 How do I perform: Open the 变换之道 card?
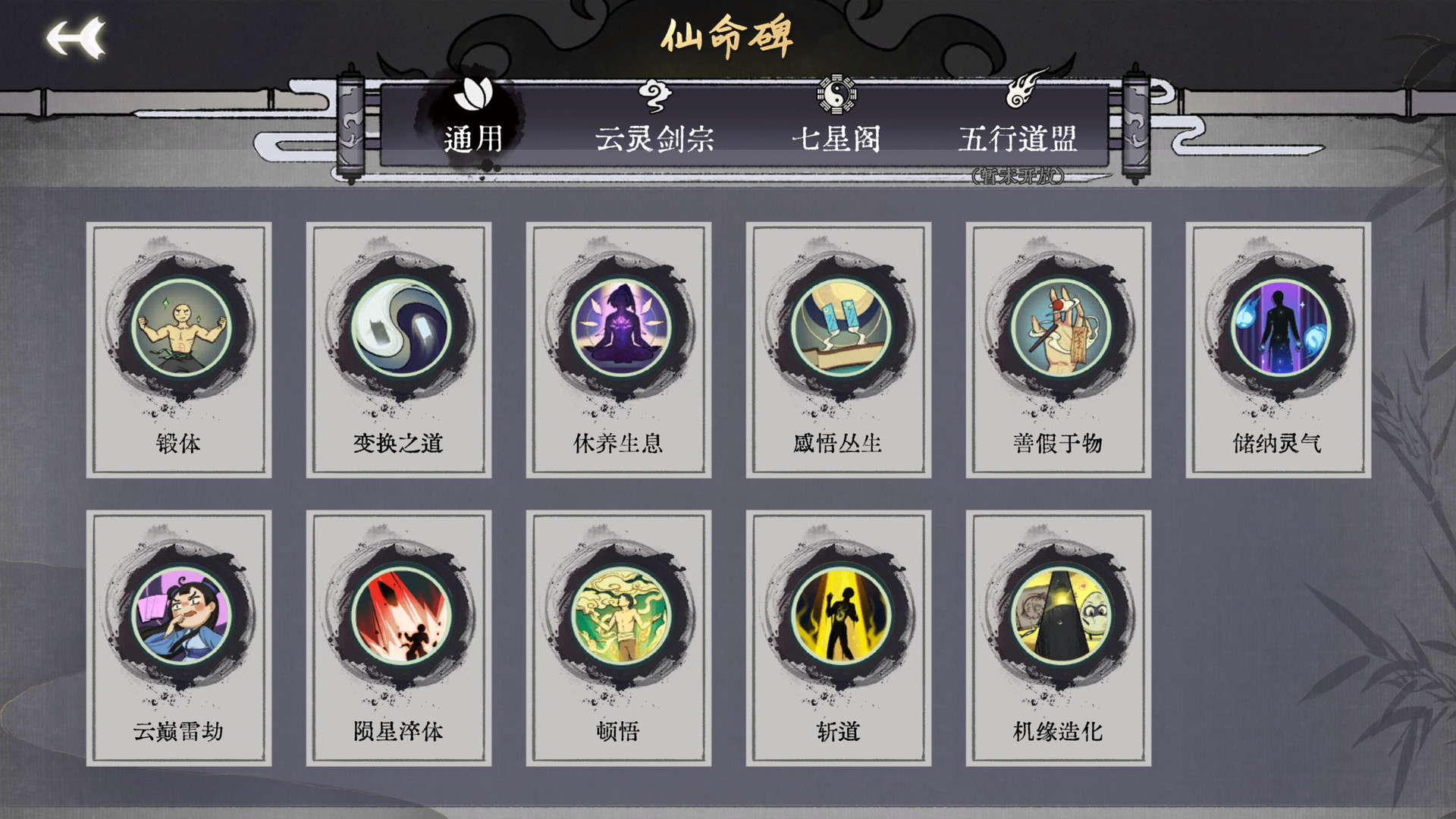[x=399, y=350]
